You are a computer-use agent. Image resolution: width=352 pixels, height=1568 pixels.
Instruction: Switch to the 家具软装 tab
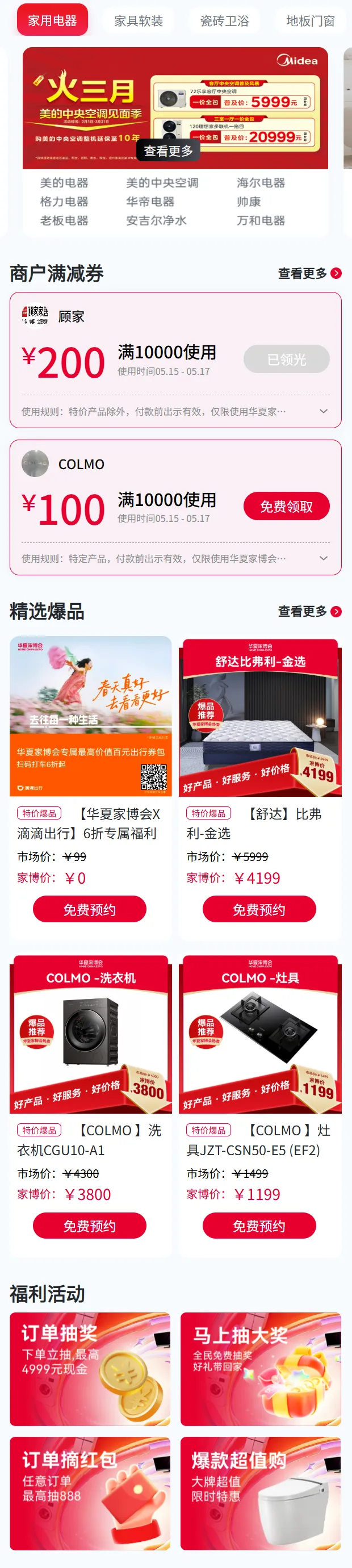(x=138, y=20)
